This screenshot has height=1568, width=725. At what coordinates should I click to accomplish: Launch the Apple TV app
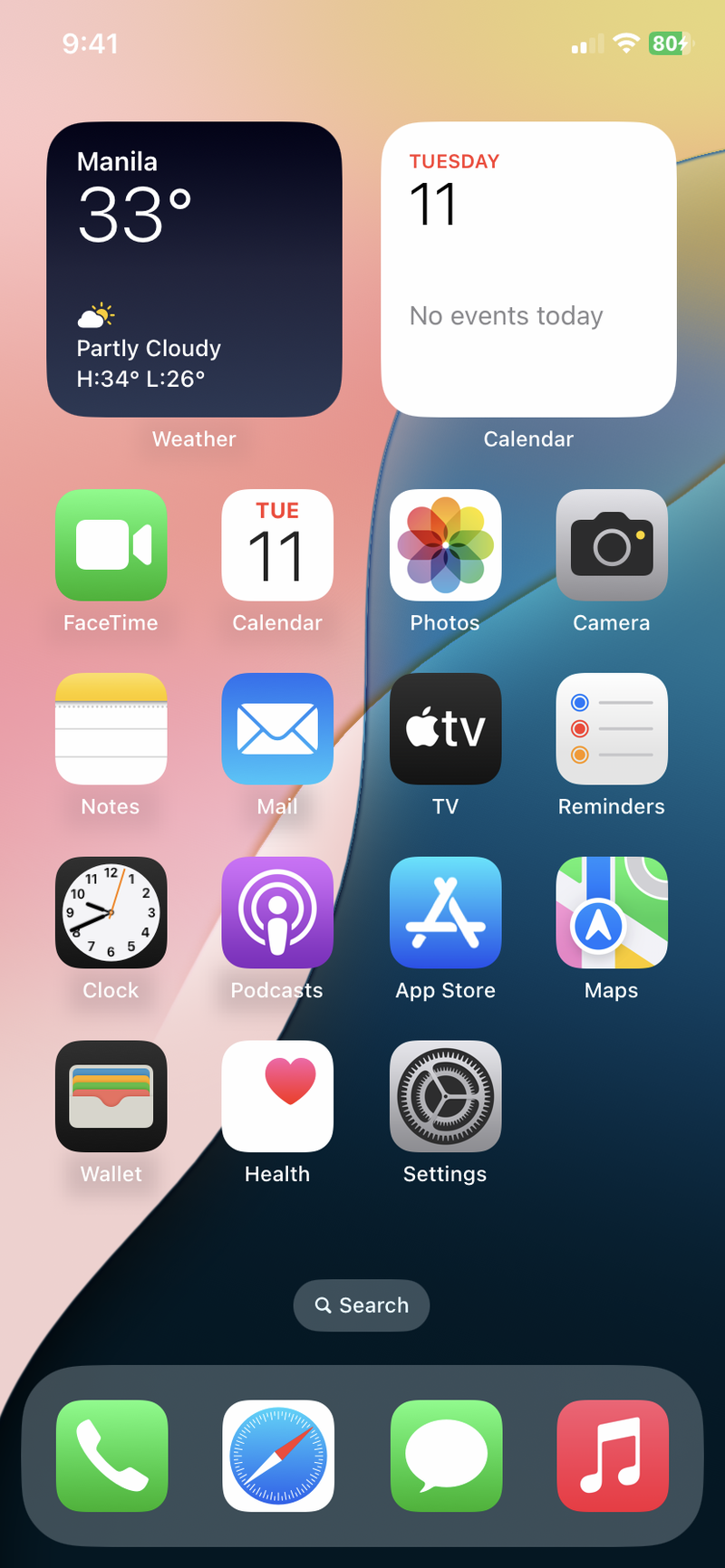tap(445, 729)
